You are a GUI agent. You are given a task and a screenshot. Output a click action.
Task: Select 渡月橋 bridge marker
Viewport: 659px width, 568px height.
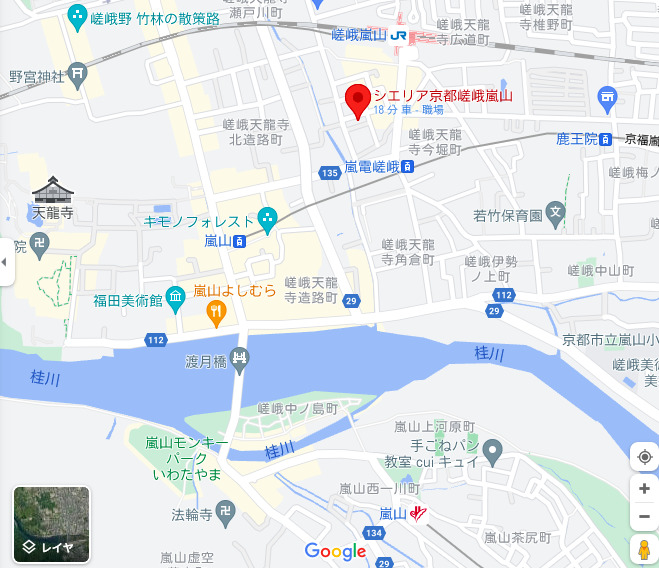[239, 358]
